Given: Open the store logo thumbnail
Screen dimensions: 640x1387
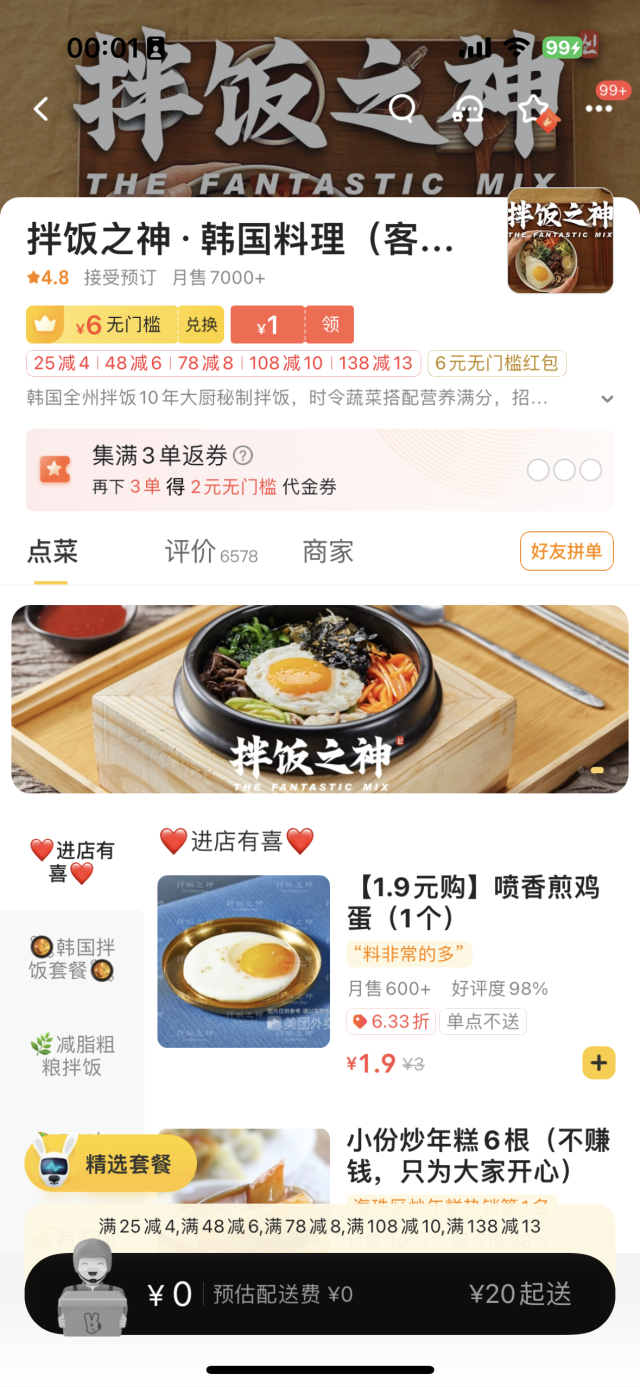Looking at the screenshot, I should [560, 240].
